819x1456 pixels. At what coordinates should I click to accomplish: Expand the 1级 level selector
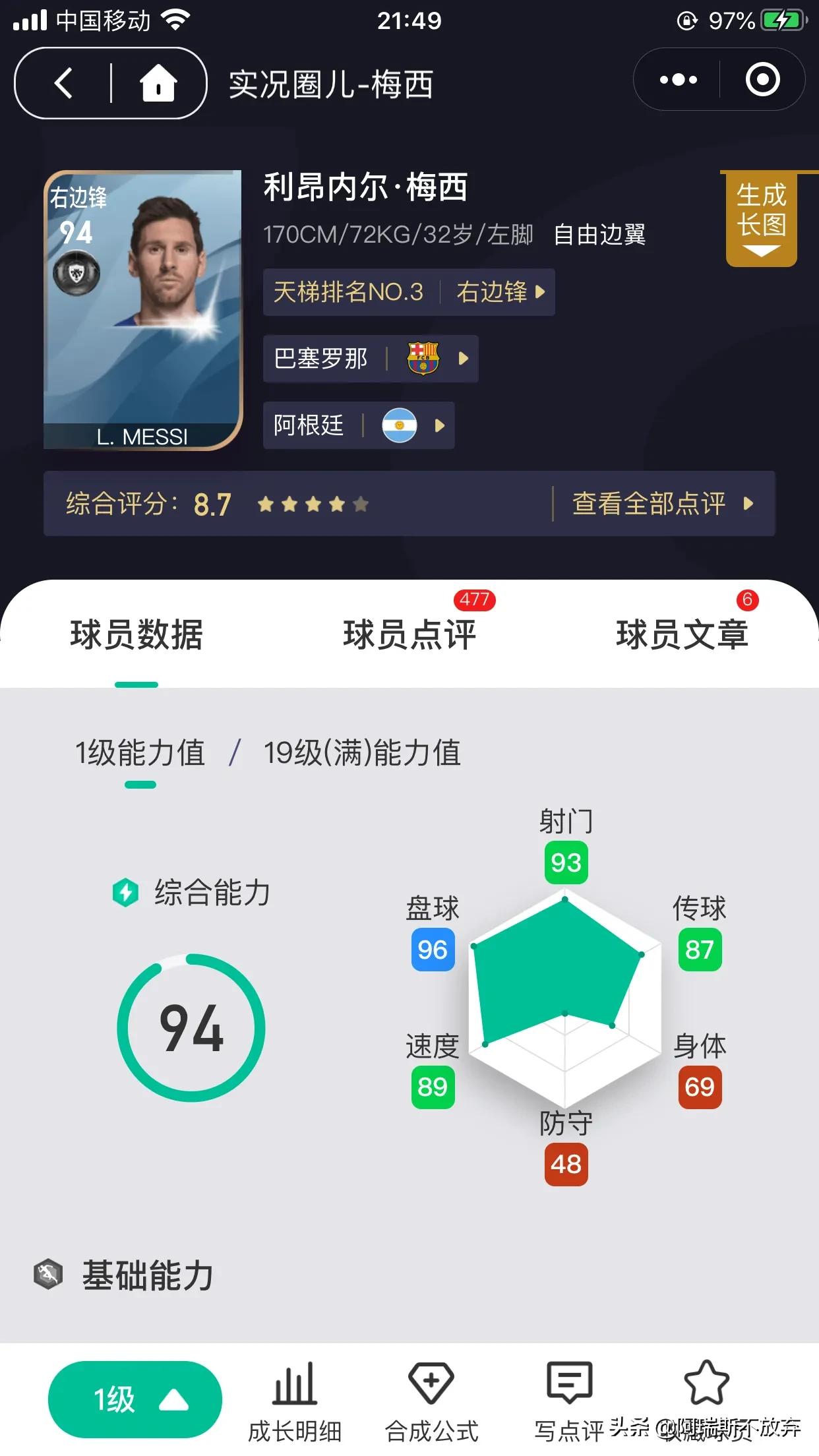tap(135, 1399)
